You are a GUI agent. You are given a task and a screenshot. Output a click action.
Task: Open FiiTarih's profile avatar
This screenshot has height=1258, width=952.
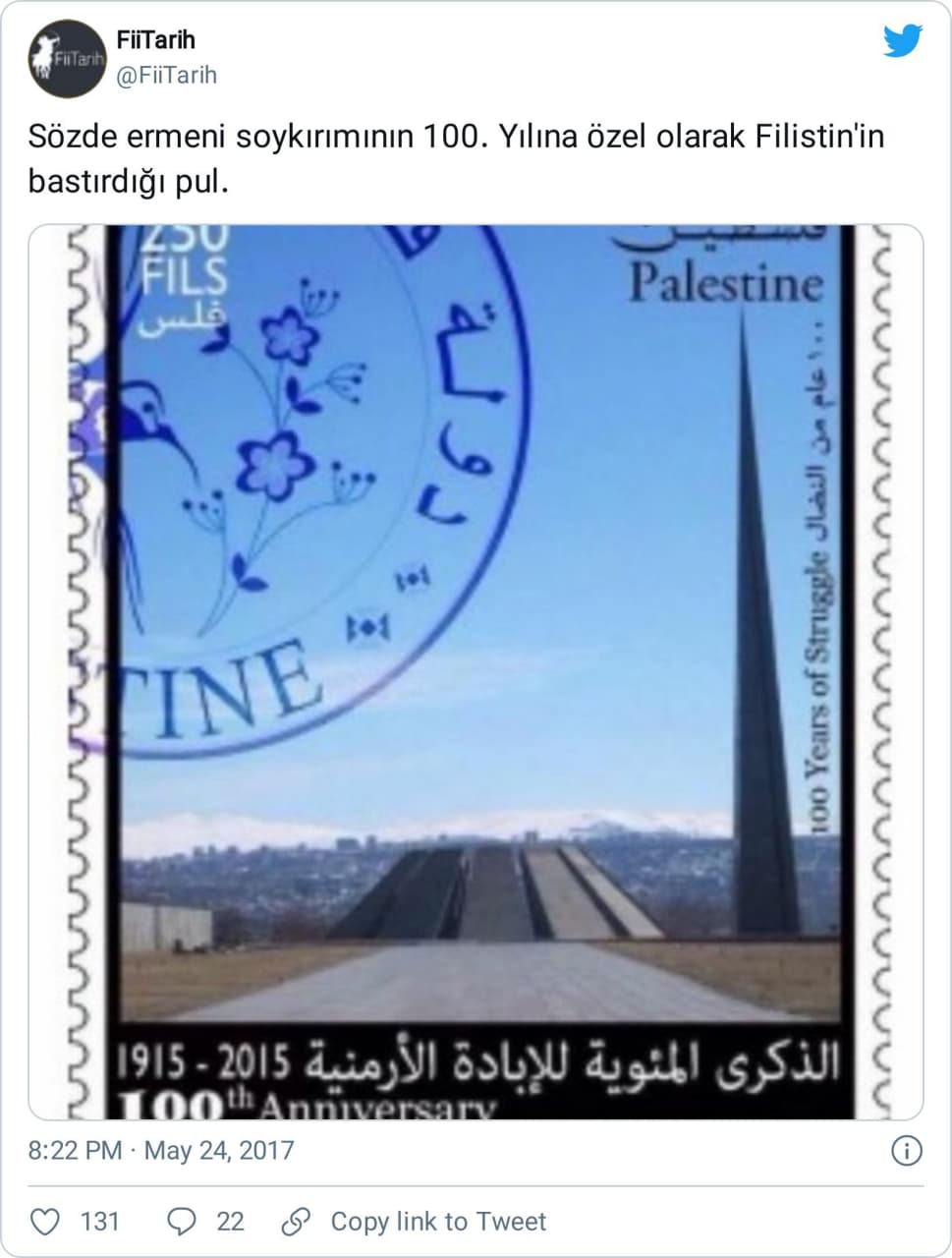click(x=66, y=59)
